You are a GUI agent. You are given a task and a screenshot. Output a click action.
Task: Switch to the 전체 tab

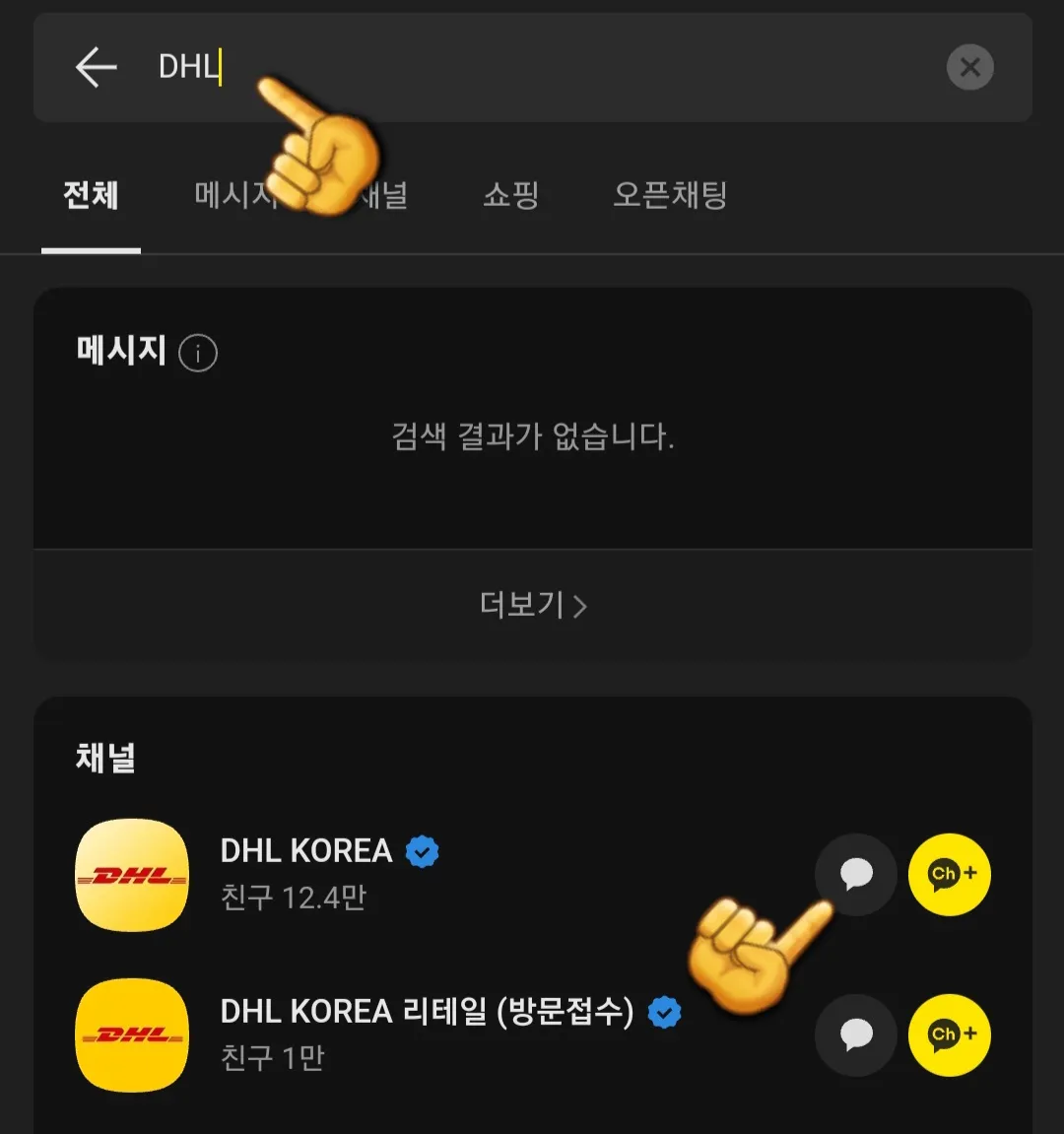[x=91, y=196]
